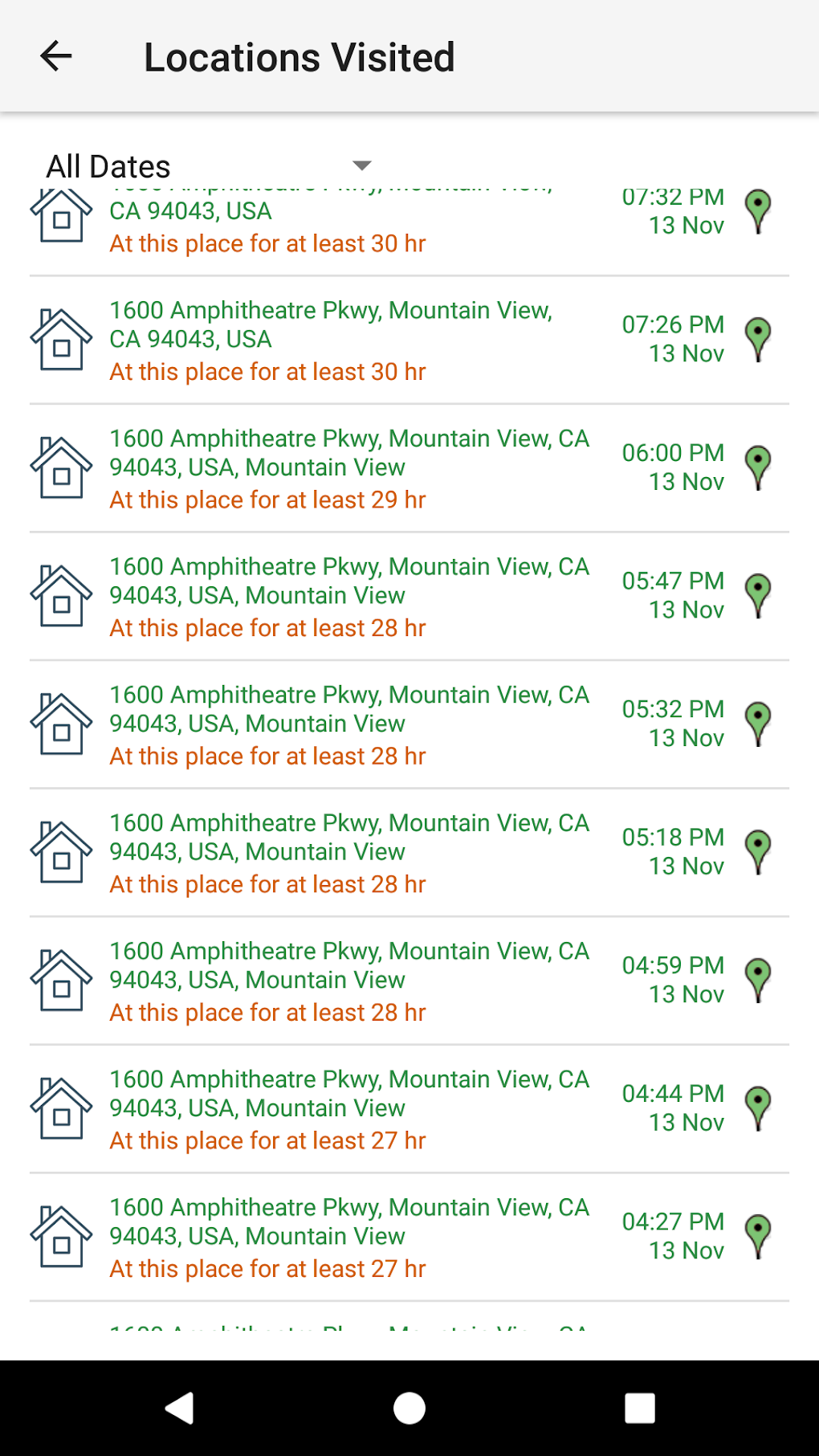Open the 05:32 PM location entry
The height and width of the screenshot is (1456, 819).
point(349,724)
